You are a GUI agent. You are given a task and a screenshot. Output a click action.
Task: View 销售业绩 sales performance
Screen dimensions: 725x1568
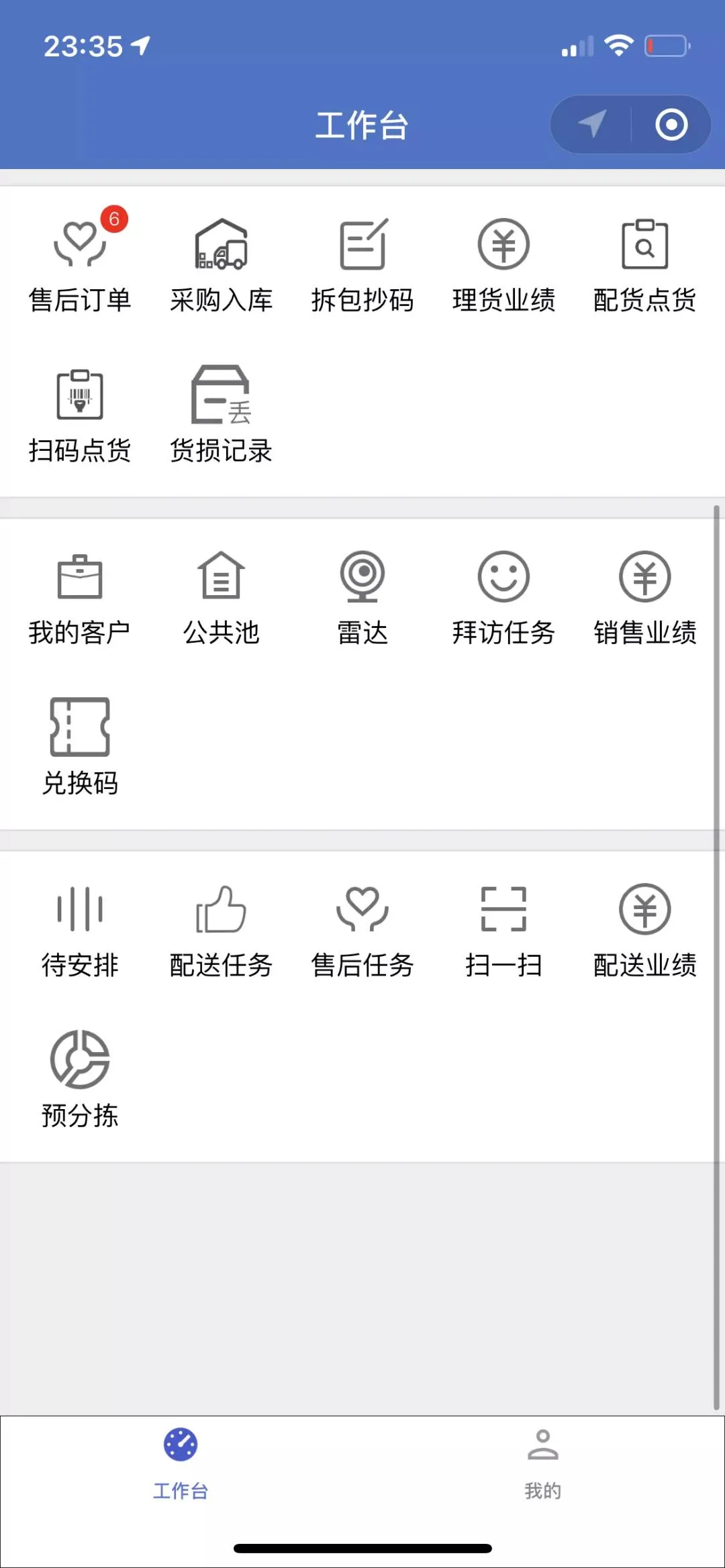pos(644,597)
